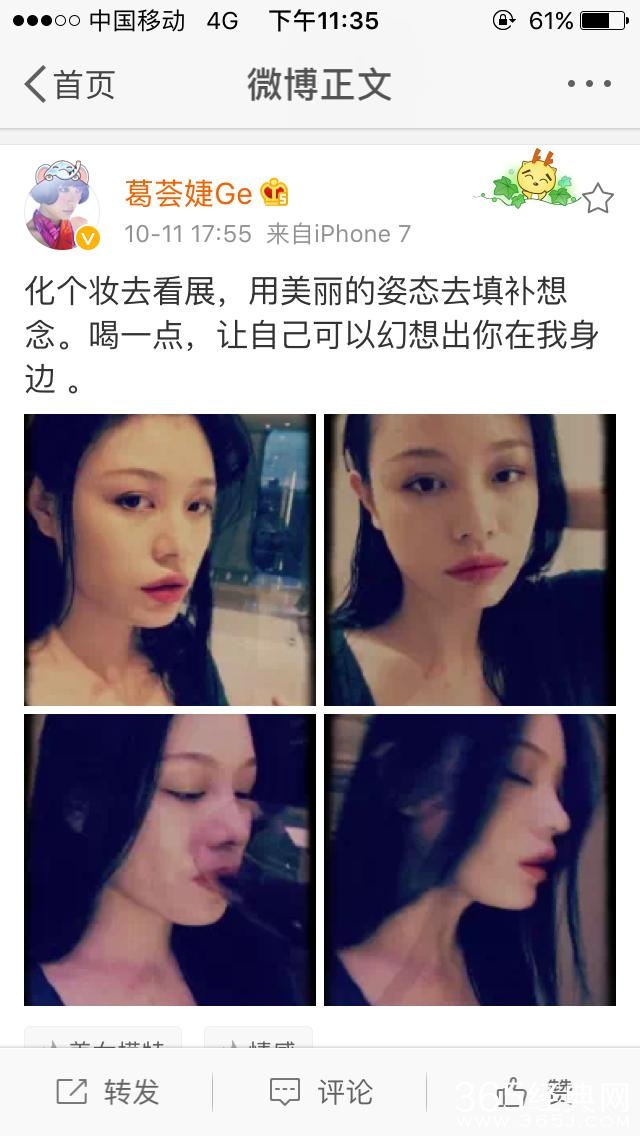Go back to 首页
Viewport: 640px width, 1136px height.
pyautogui.click(x=70, y=85)
